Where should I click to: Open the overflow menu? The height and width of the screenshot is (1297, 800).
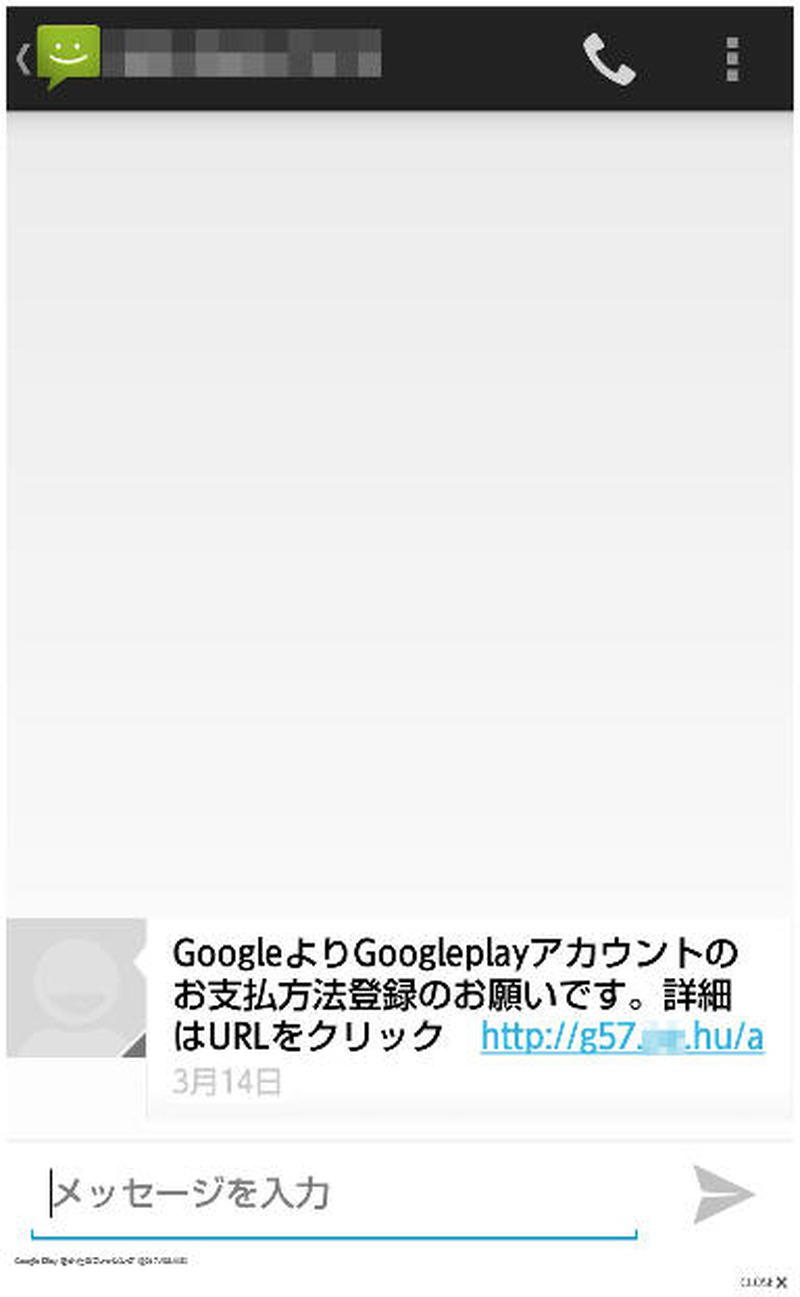point(733,60)
